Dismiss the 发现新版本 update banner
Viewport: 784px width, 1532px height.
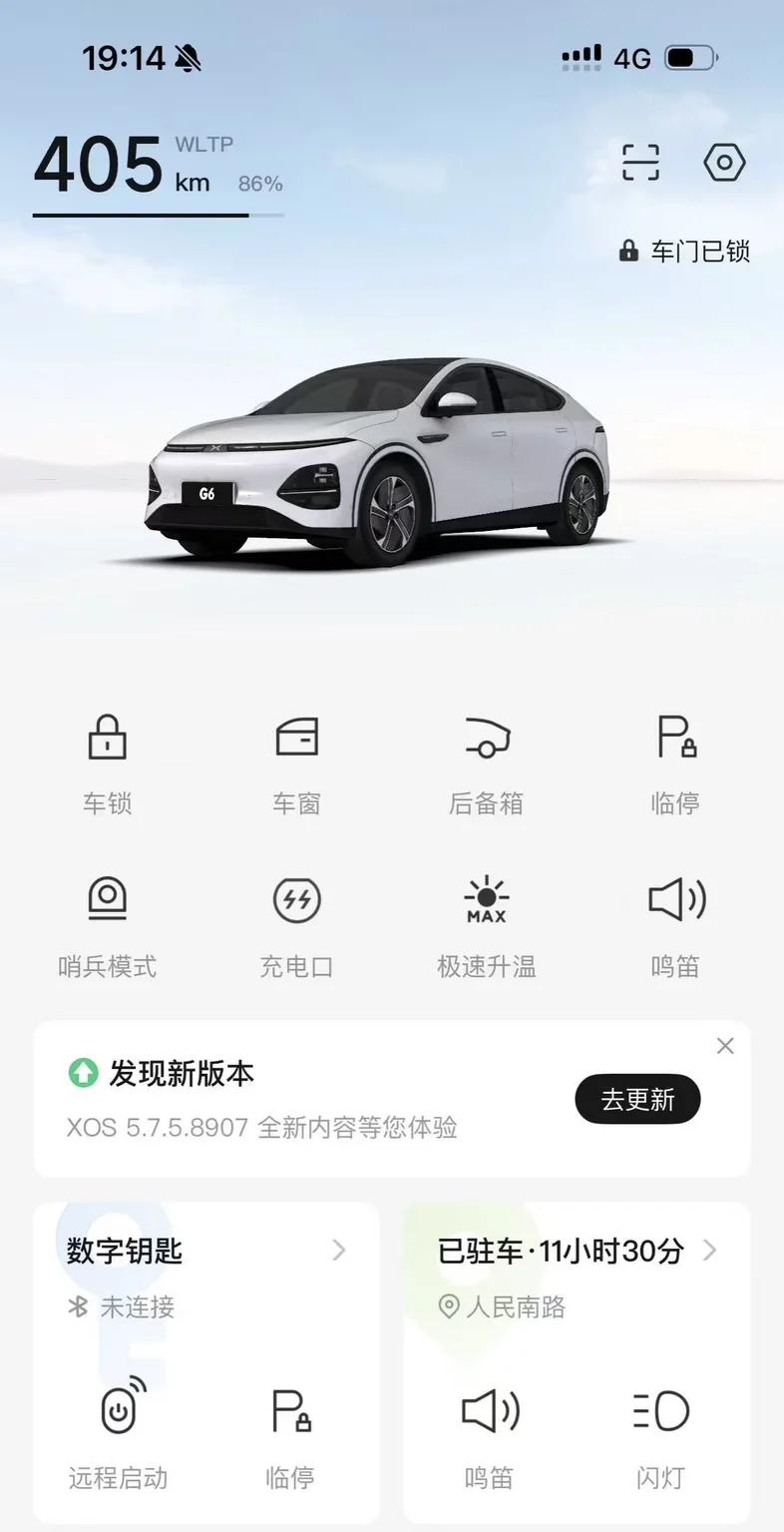click(725, 1045)
